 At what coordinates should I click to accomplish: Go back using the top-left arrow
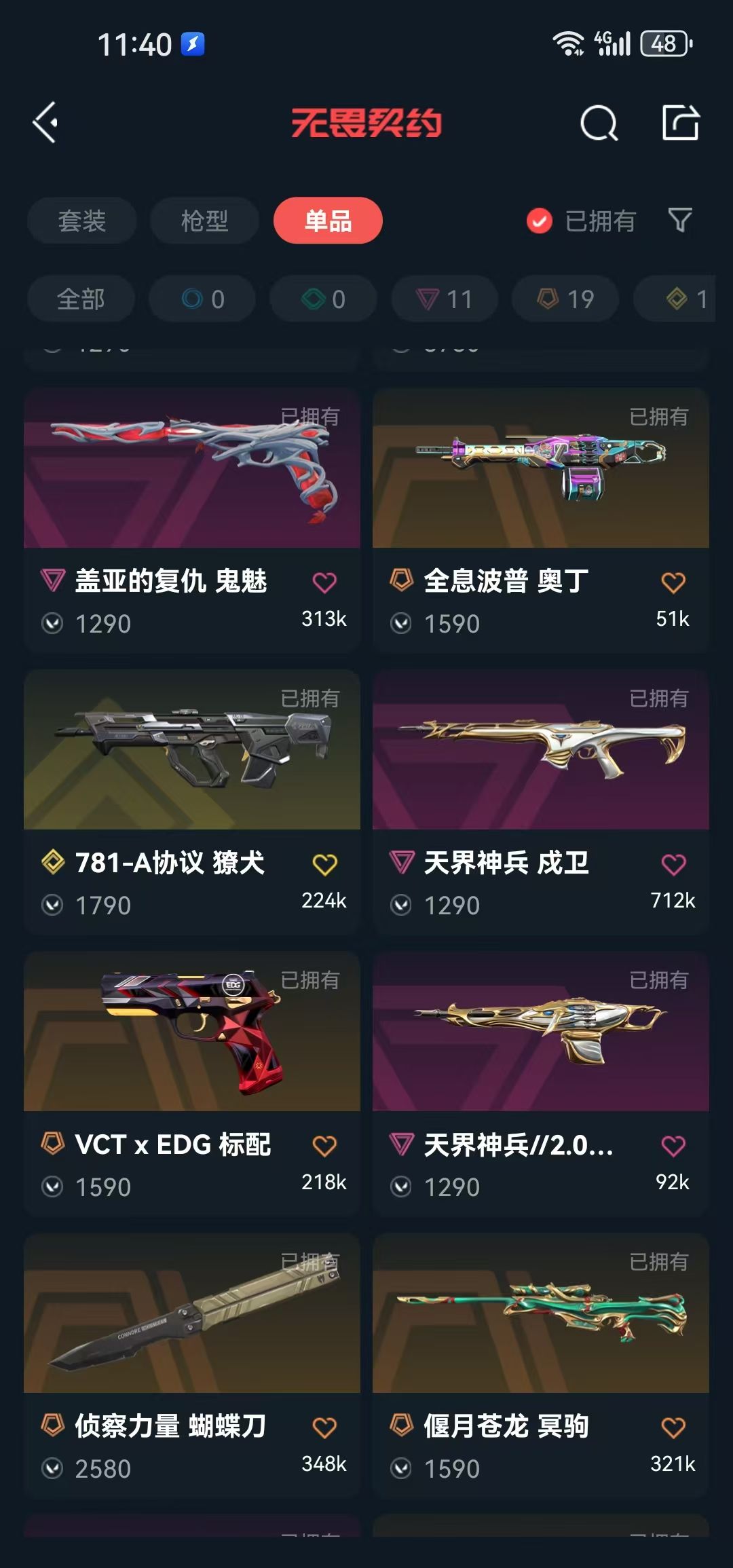pyautogui.click(x=45, y=123)
